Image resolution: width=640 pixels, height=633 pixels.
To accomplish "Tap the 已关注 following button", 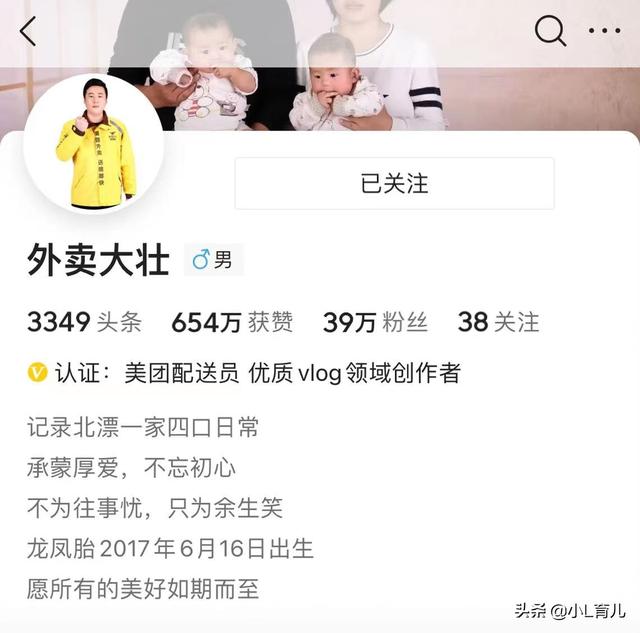I will pyautogui.click(x=394, y=184).
